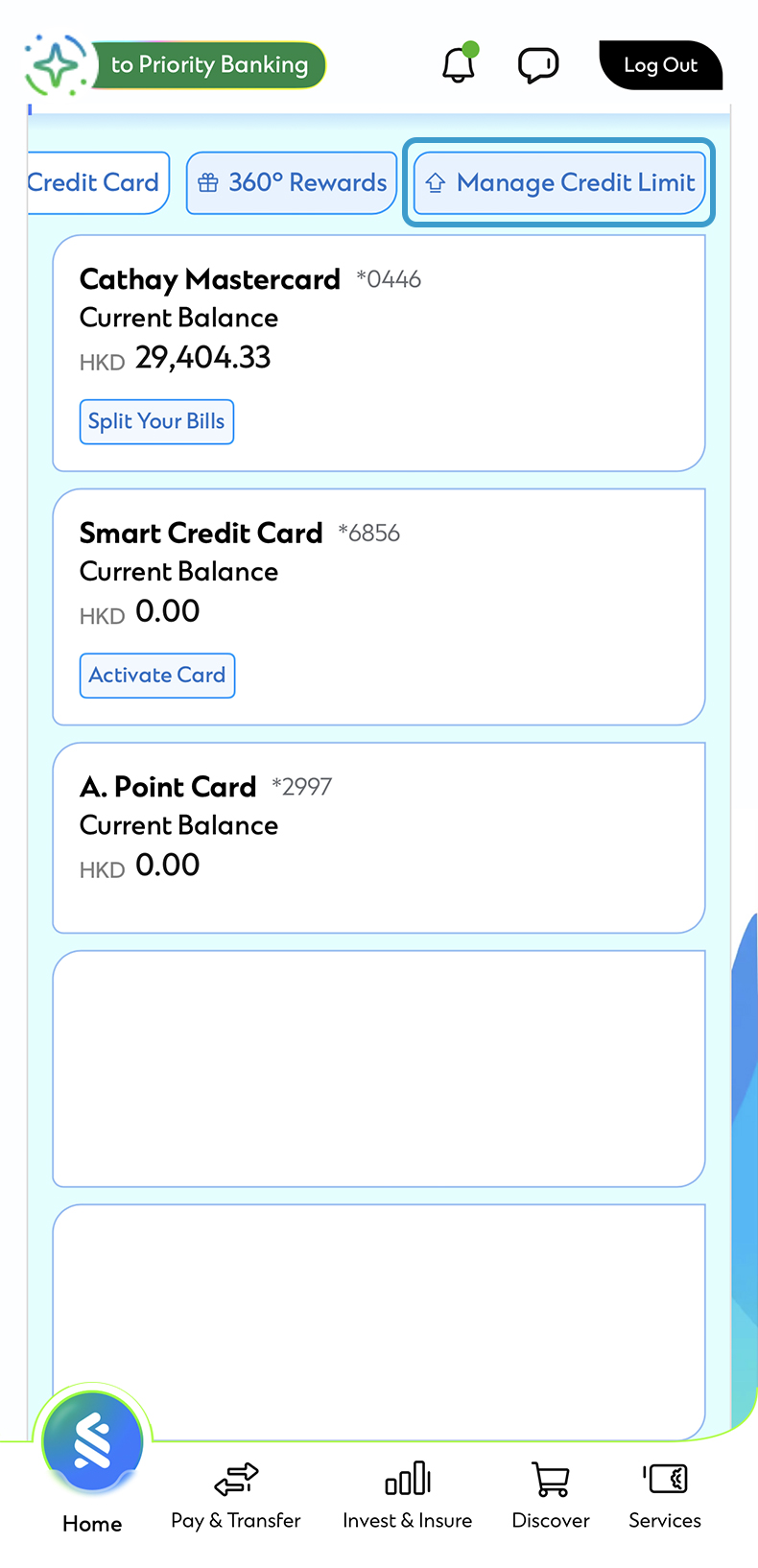
Task: Select the Manage Credit Limit tab
Action: pos(559,182)
